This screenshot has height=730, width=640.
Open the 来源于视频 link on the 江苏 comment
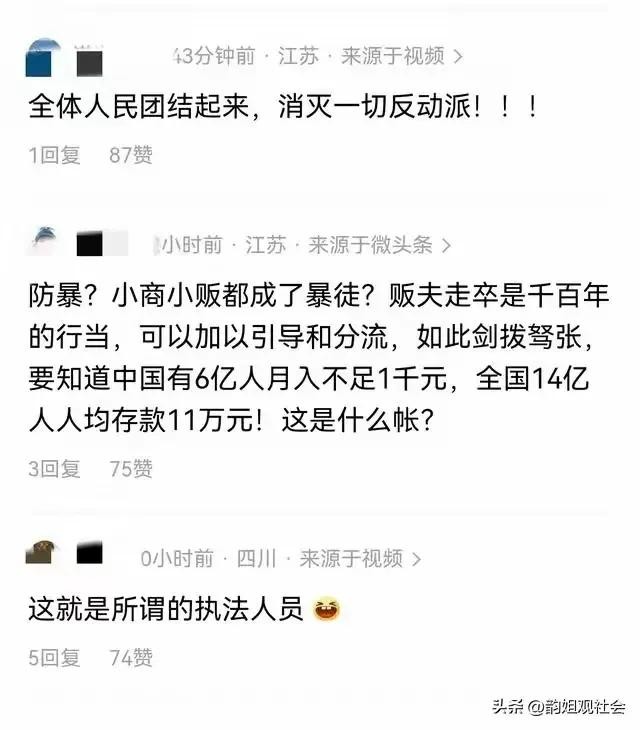[x=401, y=56]
